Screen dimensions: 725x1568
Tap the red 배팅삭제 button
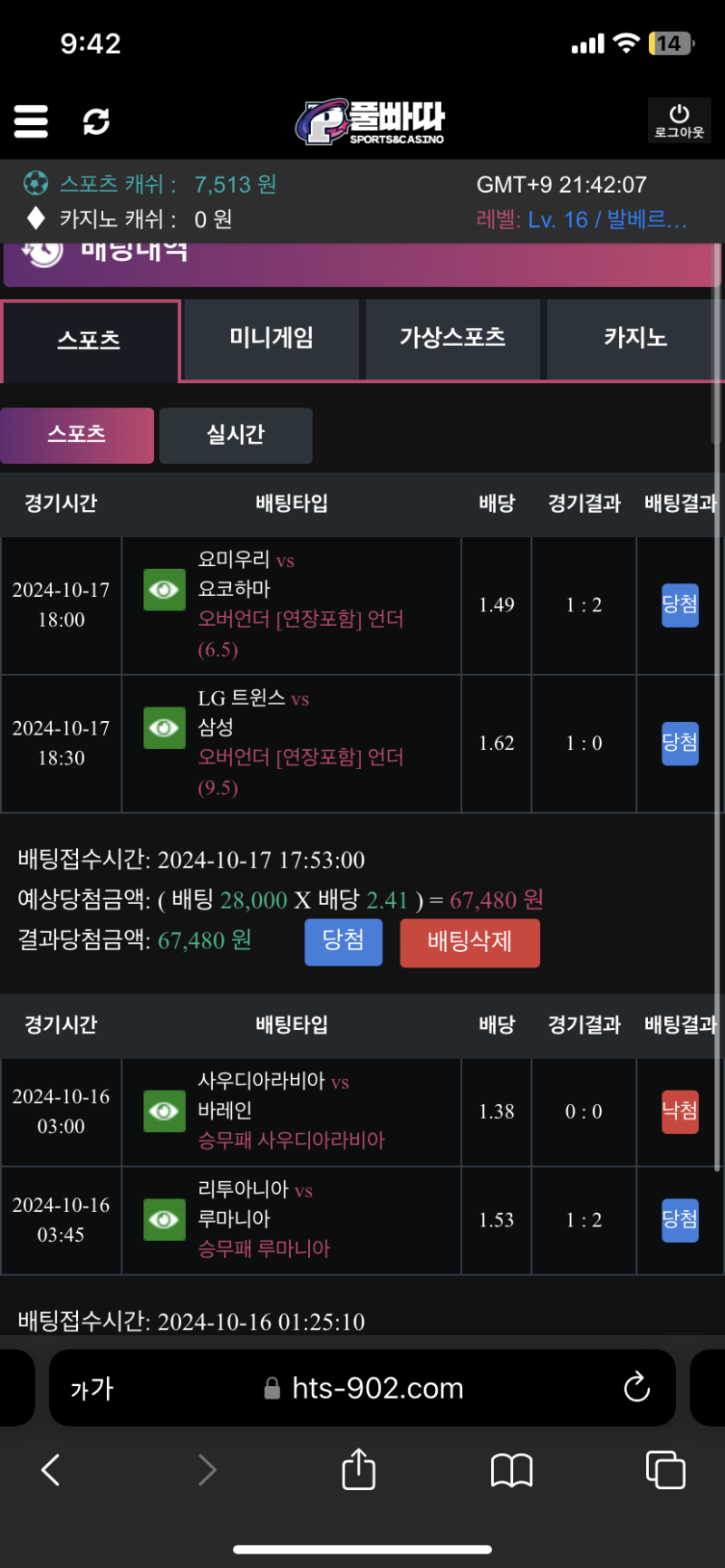[469, 942]
